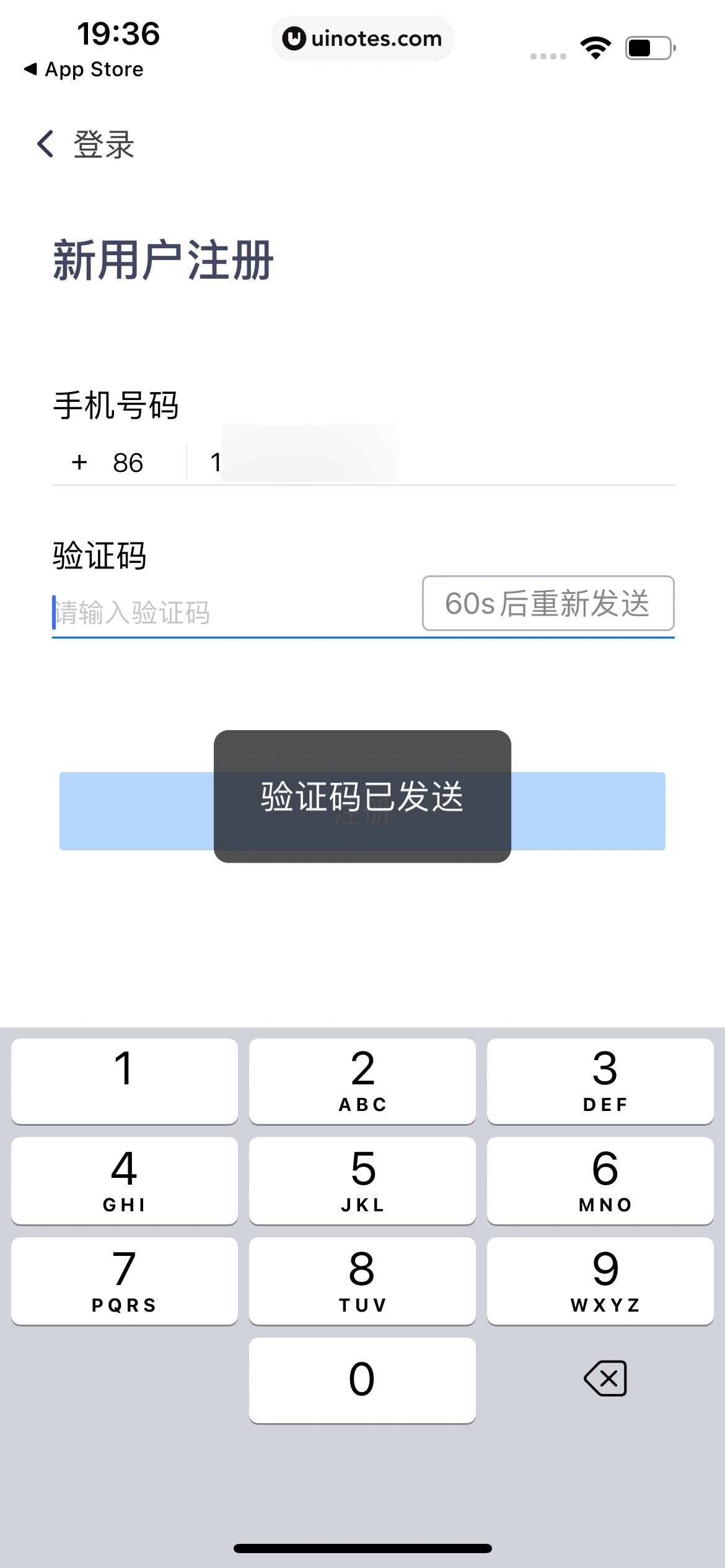The width and height of the screenshot is (725, 1568).
Task: Tap the cellular signal dots icon
Action: pyautogui.click(x=547, y=56)
